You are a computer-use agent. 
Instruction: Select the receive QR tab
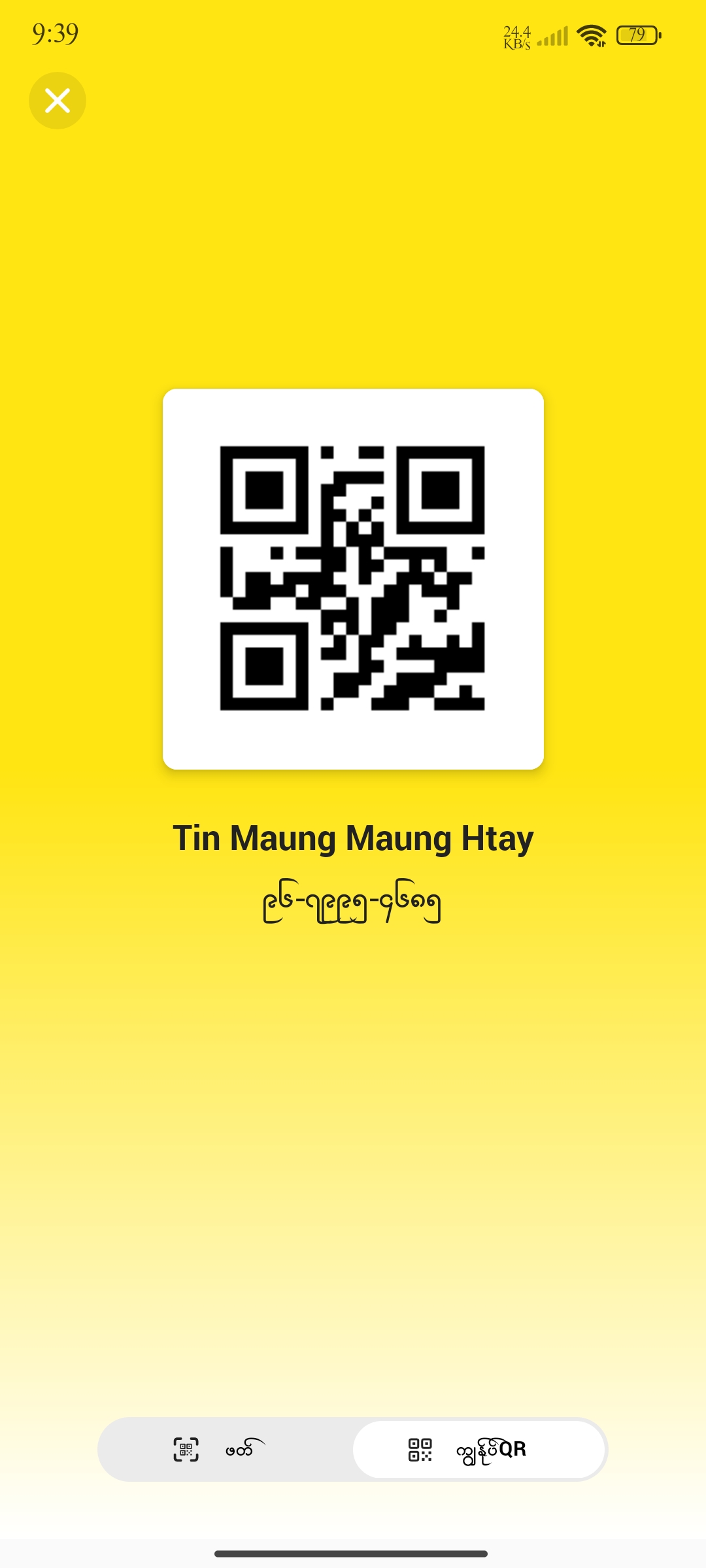tap(479, 1449)
